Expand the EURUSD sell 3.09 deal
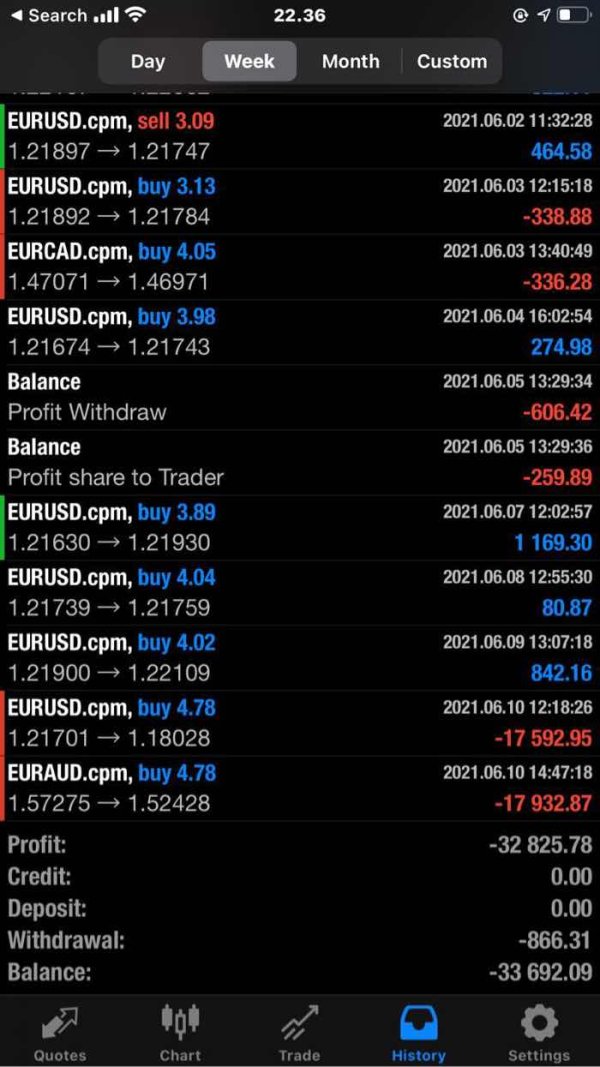This screenshot has width=600, height=1067. tap(300, 136)
